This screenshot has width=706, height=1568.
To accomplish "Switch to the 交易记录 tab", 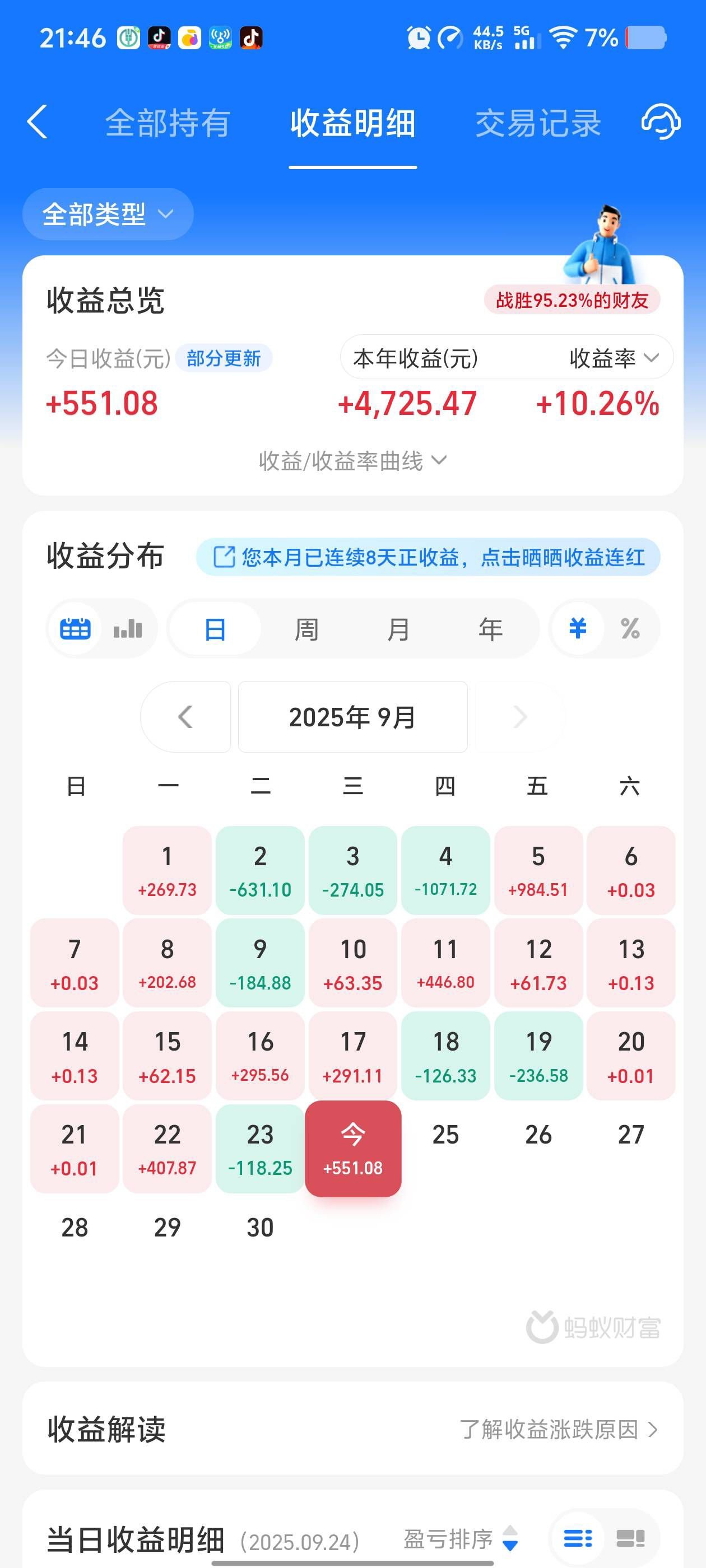I will pyautogui.click(x=538, y=123).
